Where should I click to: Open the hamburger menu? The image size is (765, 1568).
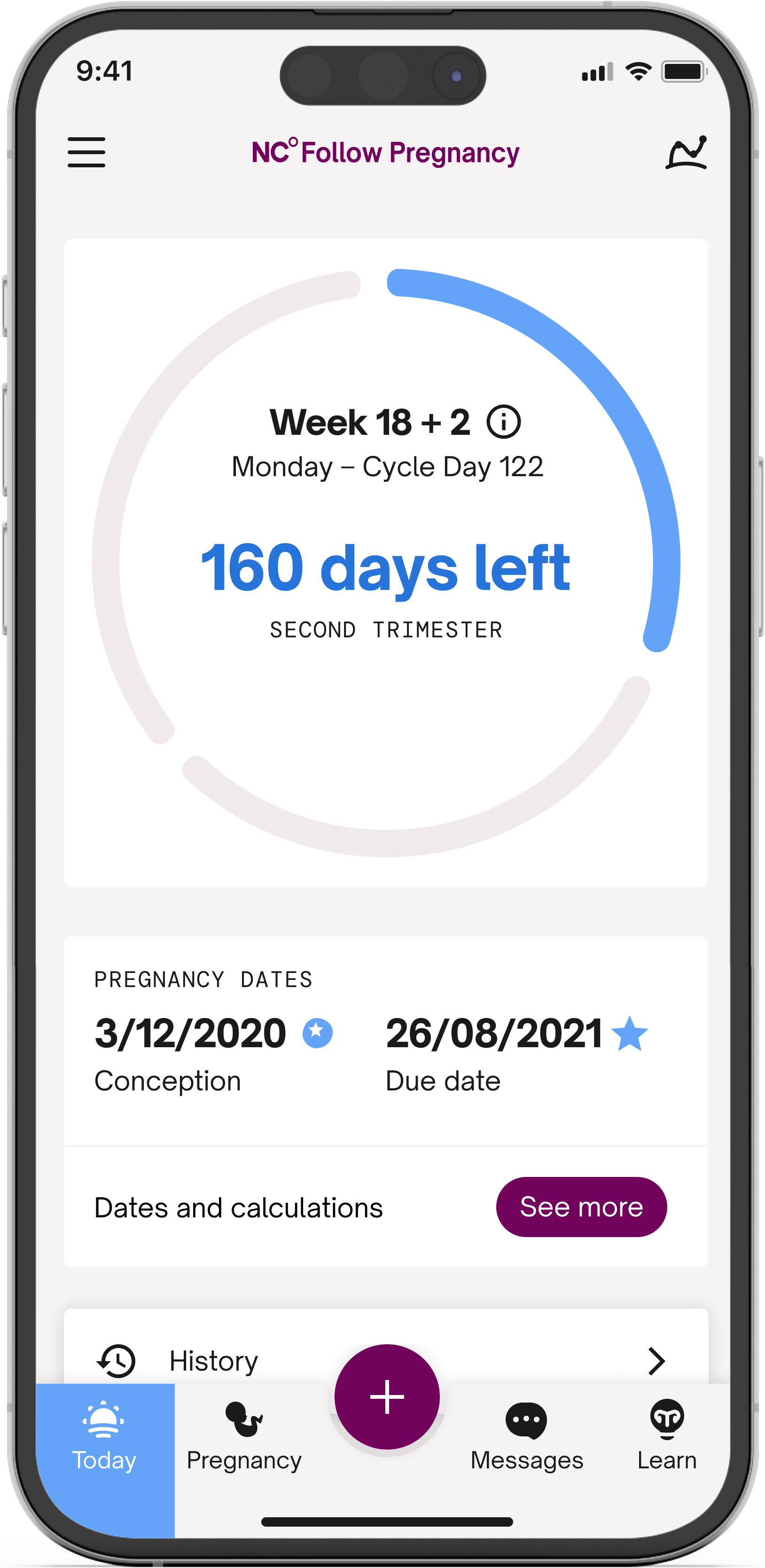pos(86,152)
